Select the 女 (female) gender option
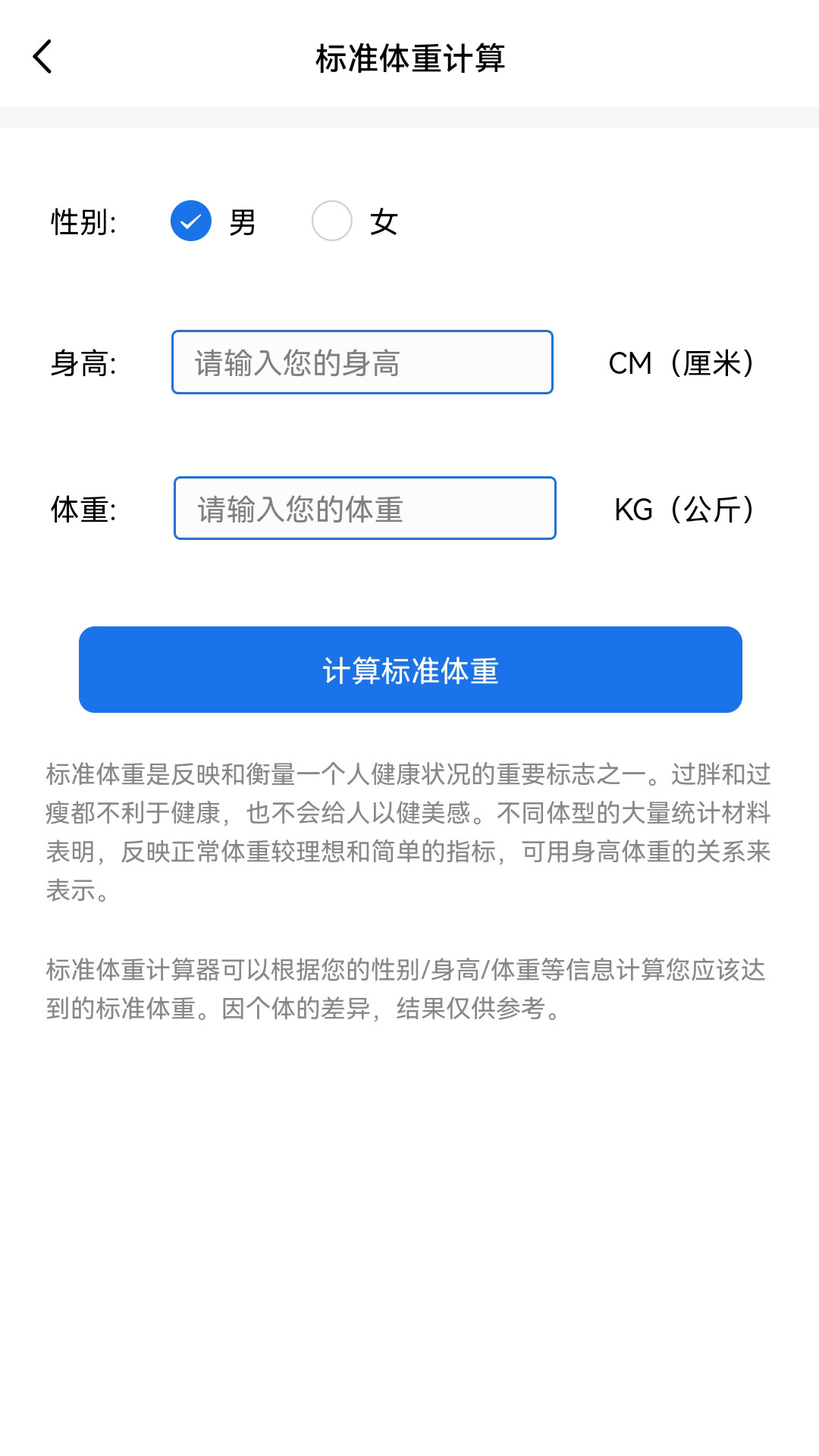 pos(332,221)
